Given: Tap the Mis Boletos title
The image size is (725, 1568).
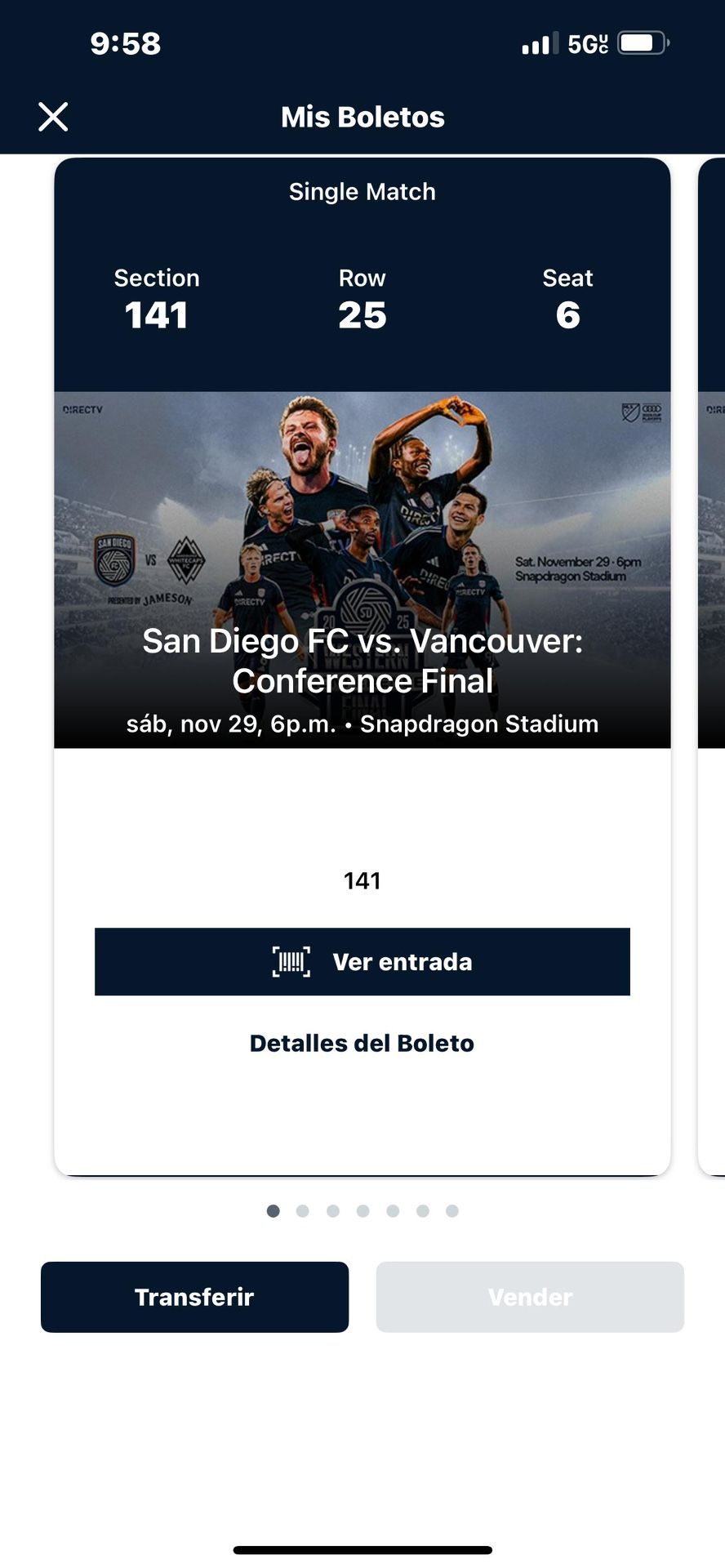Looking at the screenshot, I should click(x=362, y=117).
